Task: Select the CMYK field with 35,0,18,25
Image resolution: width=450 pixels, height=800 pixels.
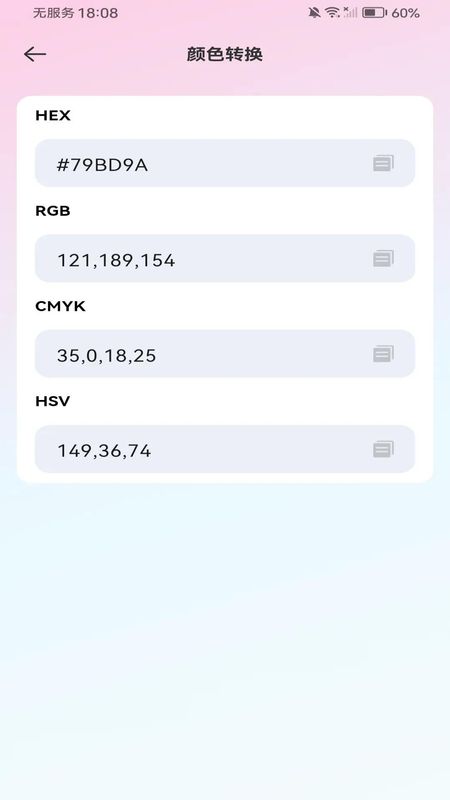Action: click(224, 354)
